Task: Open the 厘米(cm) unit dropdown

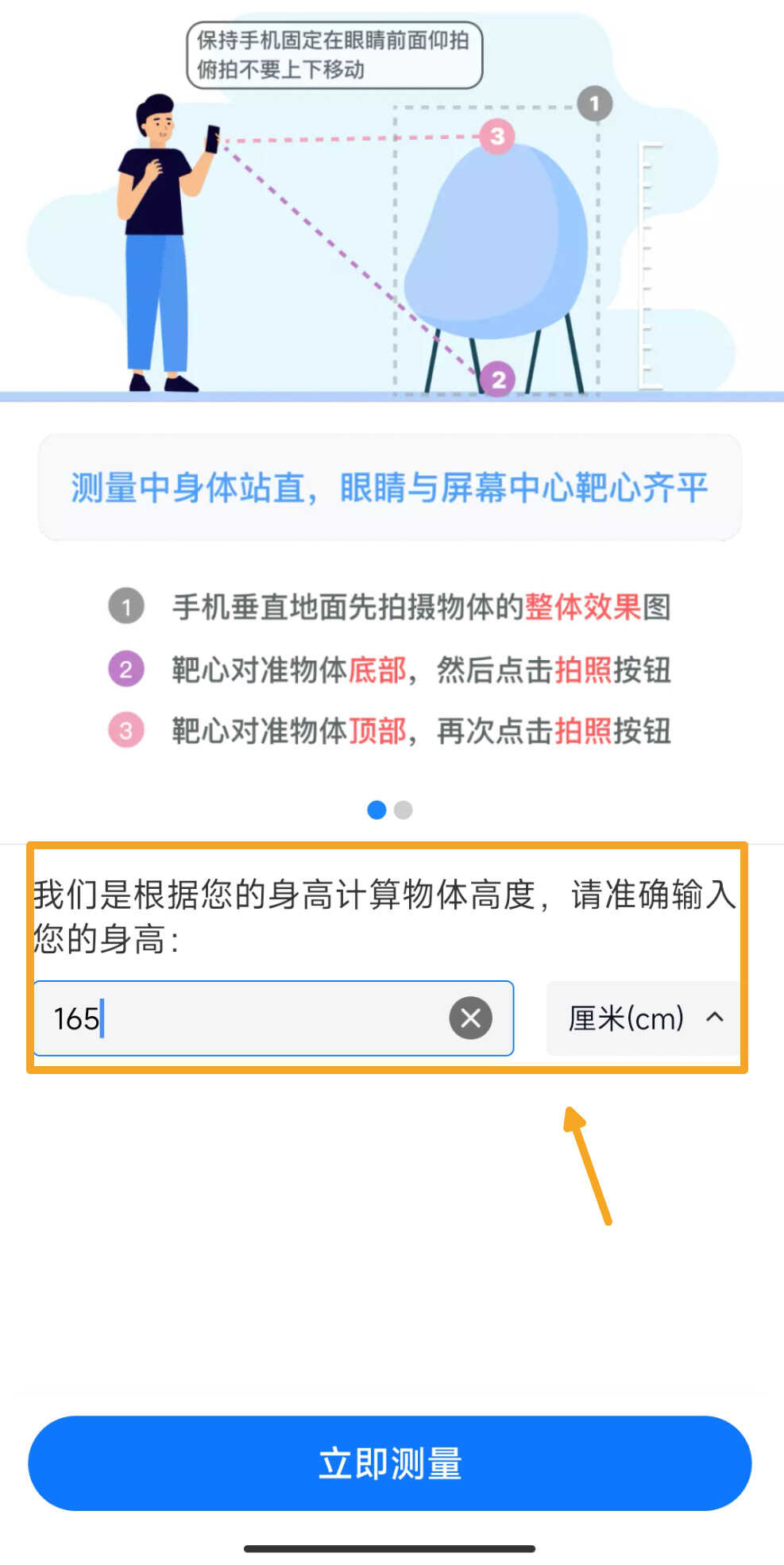Action: point(643,1018)
